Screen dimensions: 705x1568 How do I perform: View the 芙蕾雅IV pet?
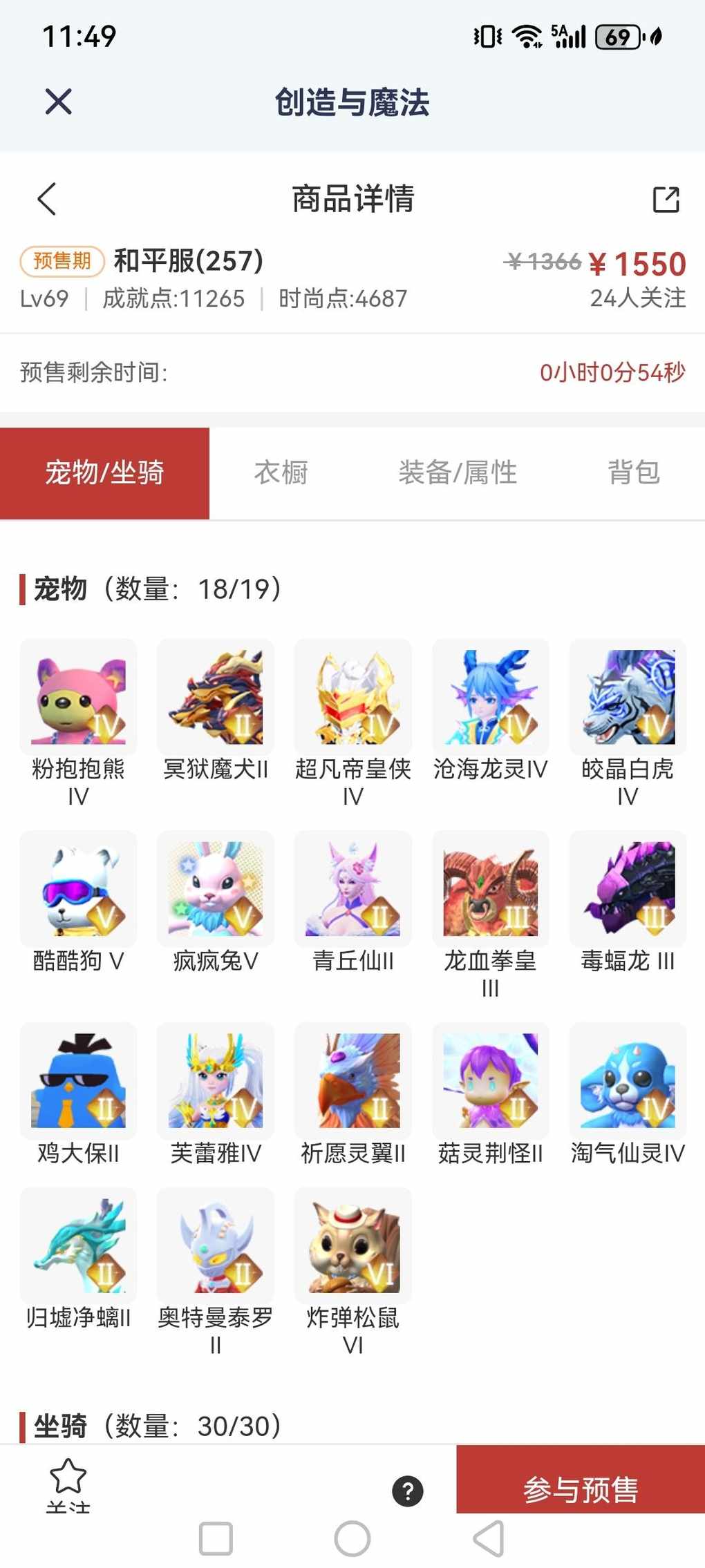click(x=216, y=1081)
